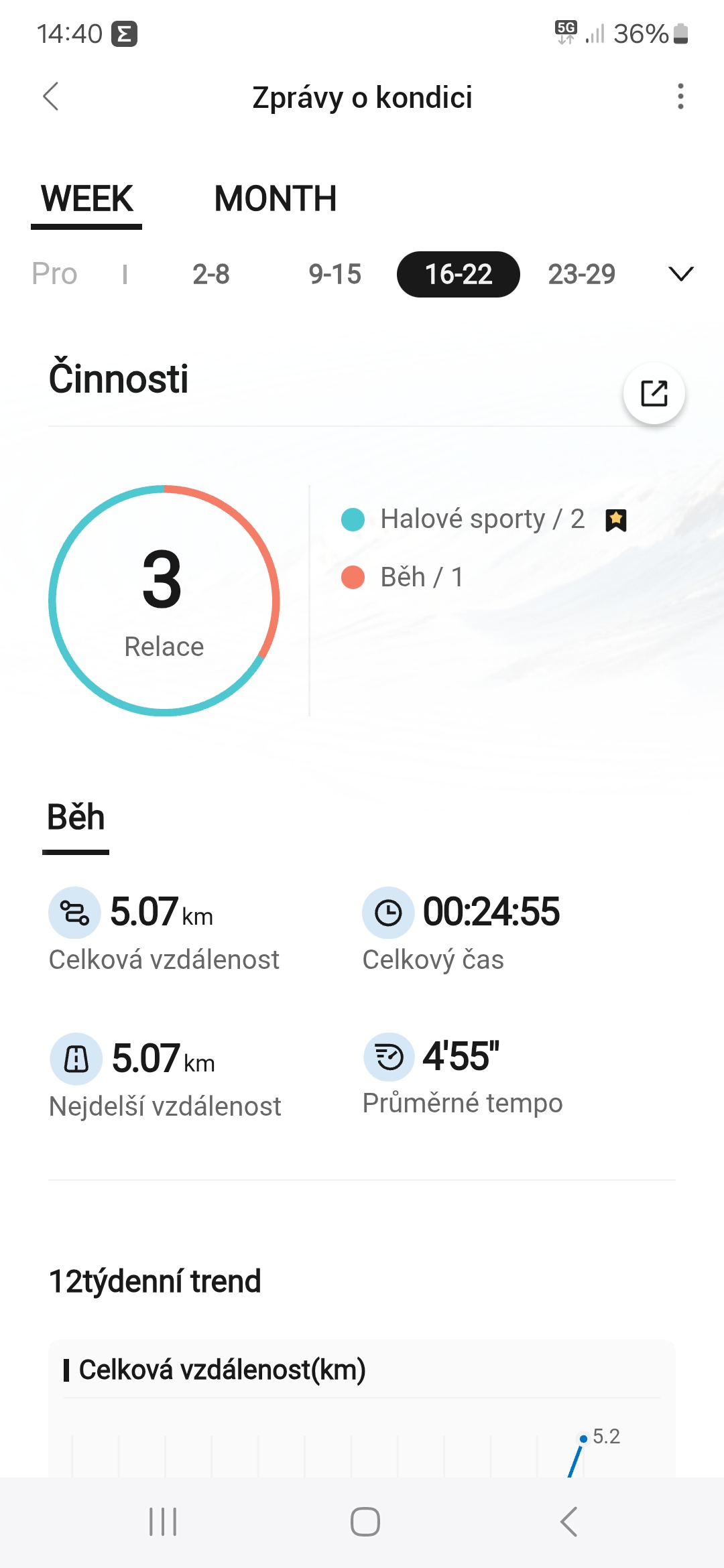Choose week 2-8
724x1568 pixels.
tap(211, 274)
